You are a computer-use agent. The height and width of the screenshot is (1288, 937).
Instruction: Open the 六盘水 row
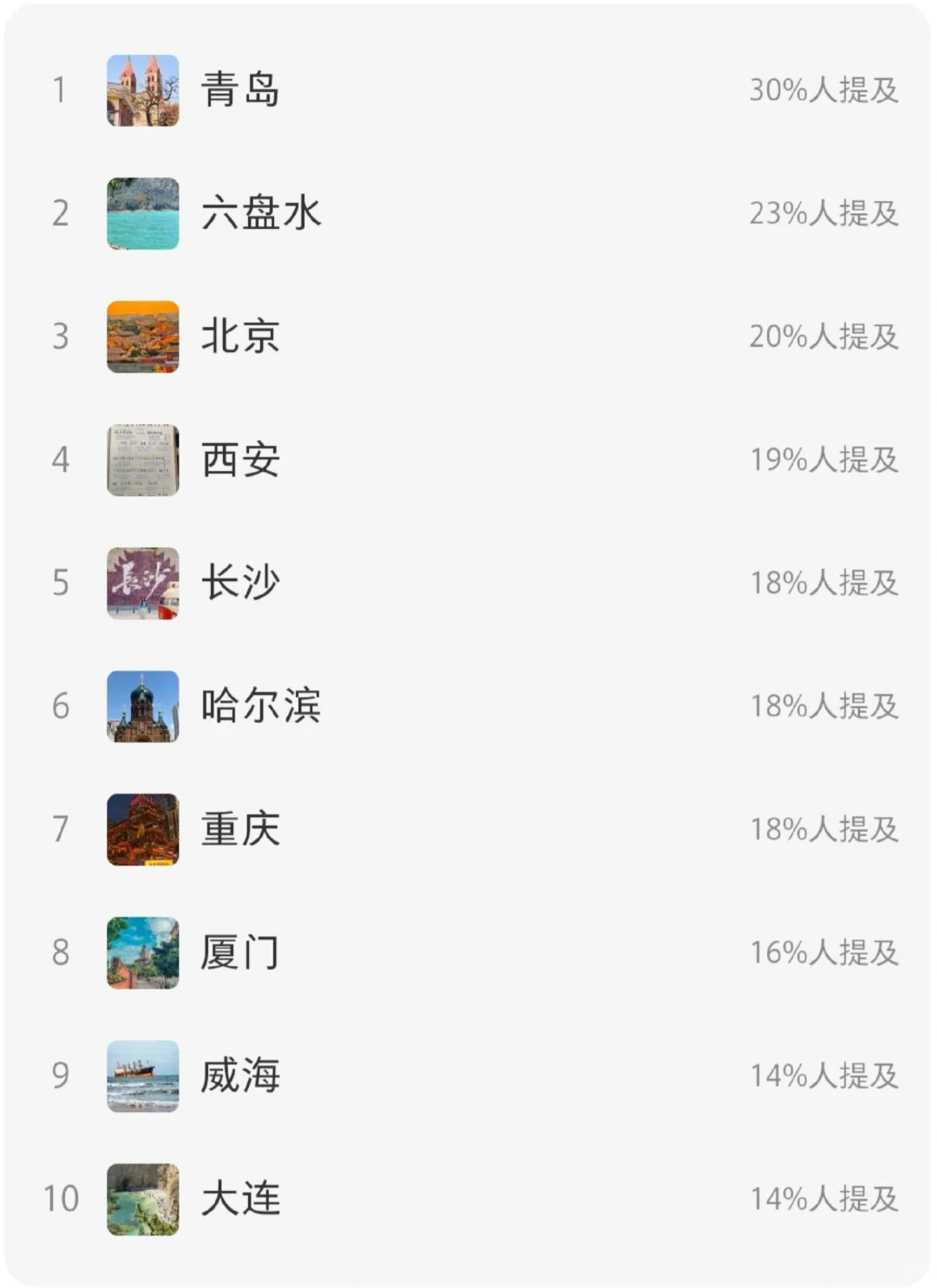(468, 213)
